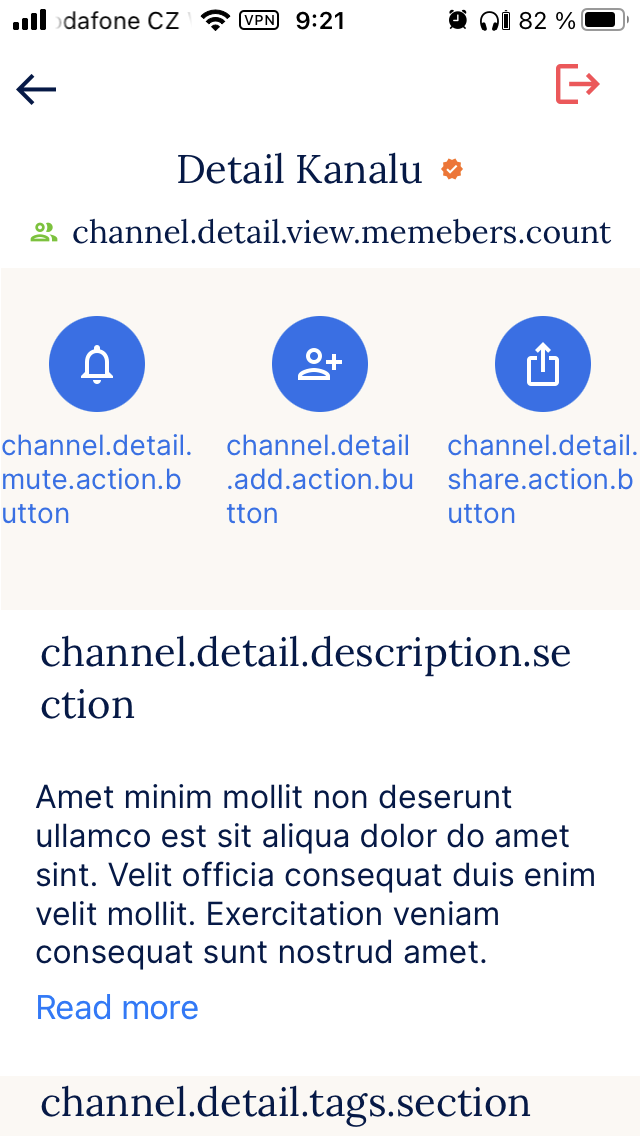
Task: Add a member with the person-plus button
Action: 320,365
